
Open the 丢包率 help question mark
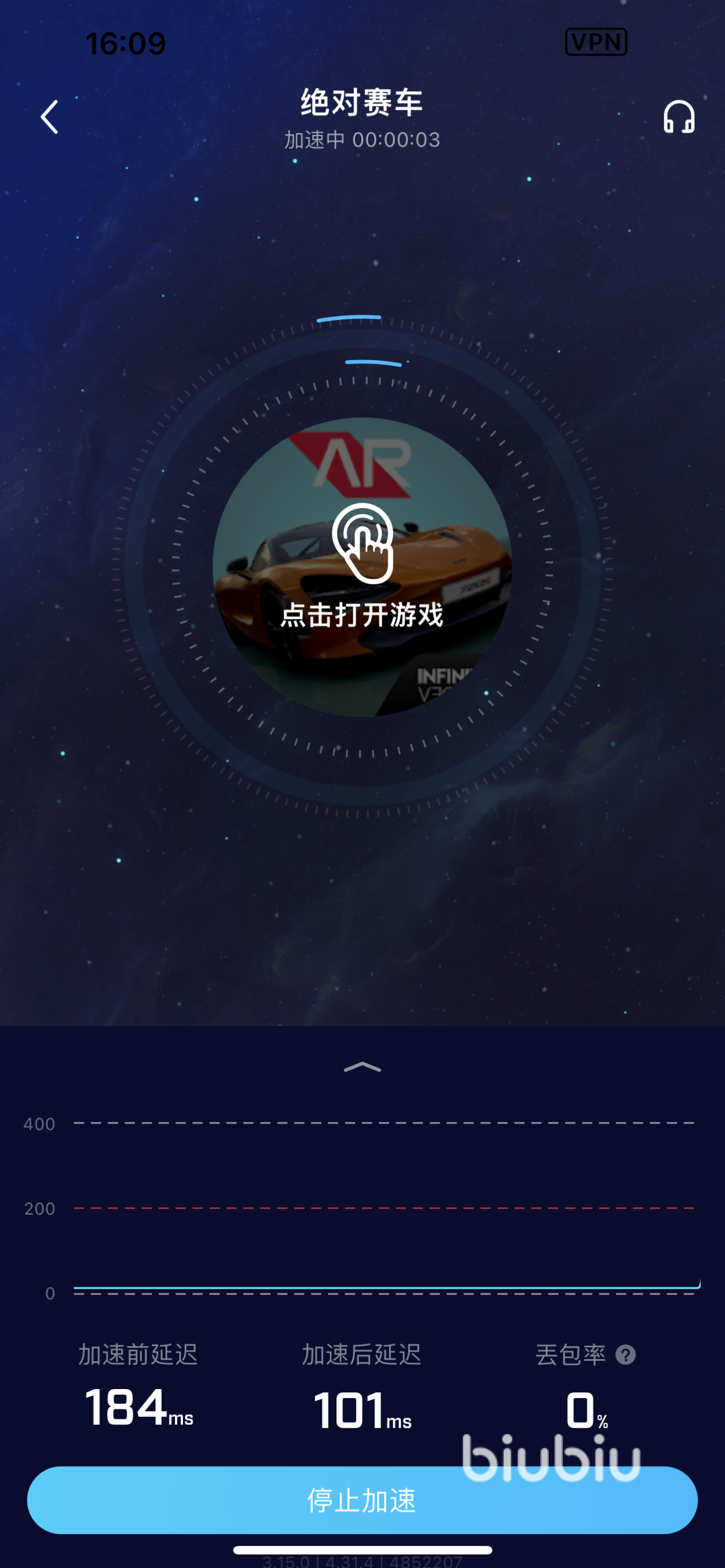coord(625,1355)
